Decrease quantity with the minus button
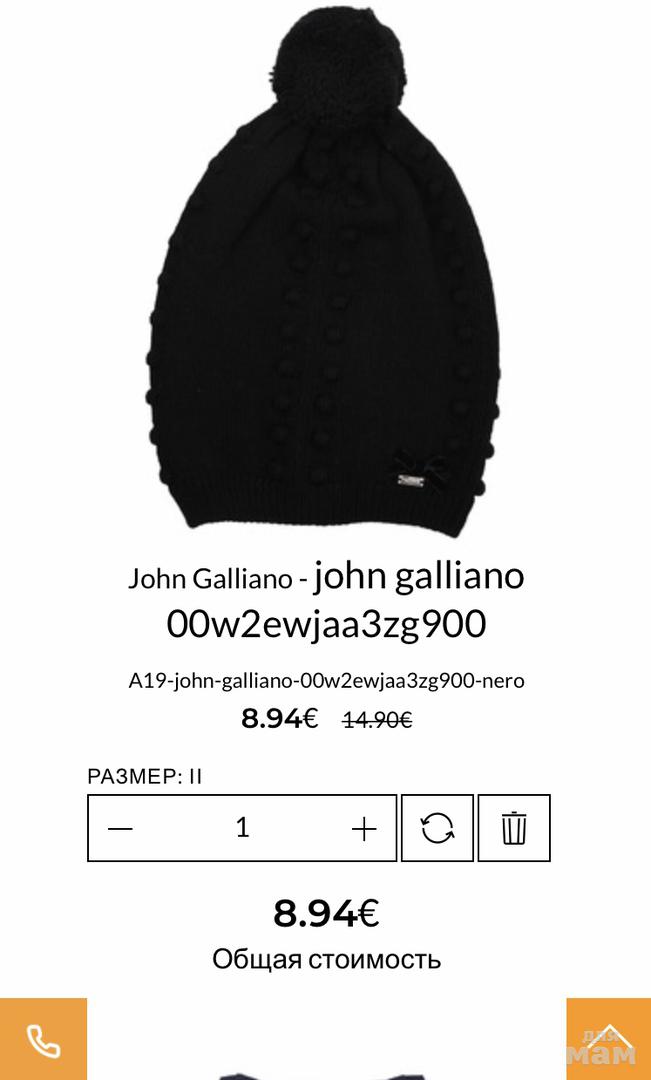Screen dimensions: 651x1080 pyautogui.click(x=121, y=828)
